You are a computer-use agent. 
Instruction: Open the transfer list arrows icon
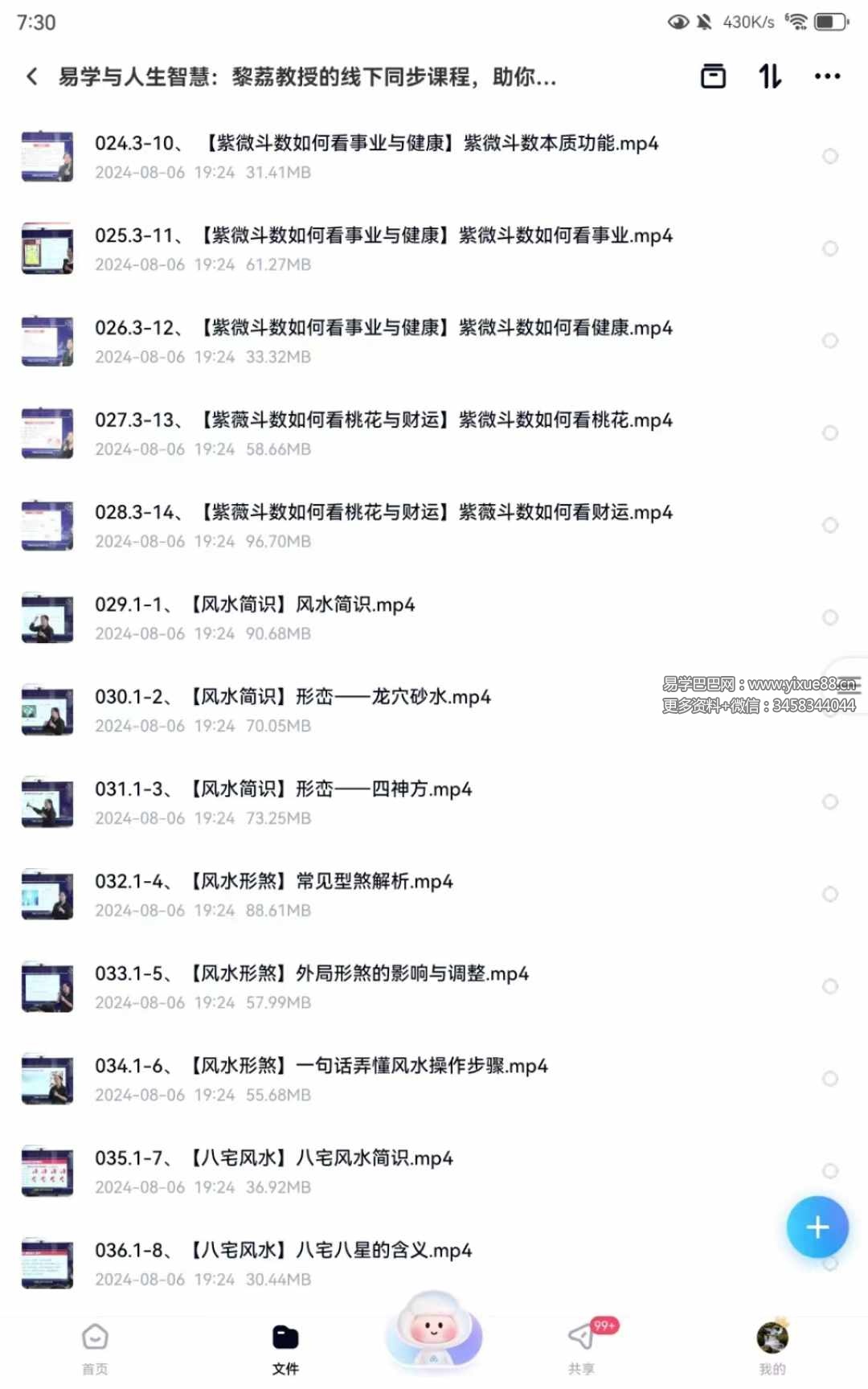pos(769,76)
